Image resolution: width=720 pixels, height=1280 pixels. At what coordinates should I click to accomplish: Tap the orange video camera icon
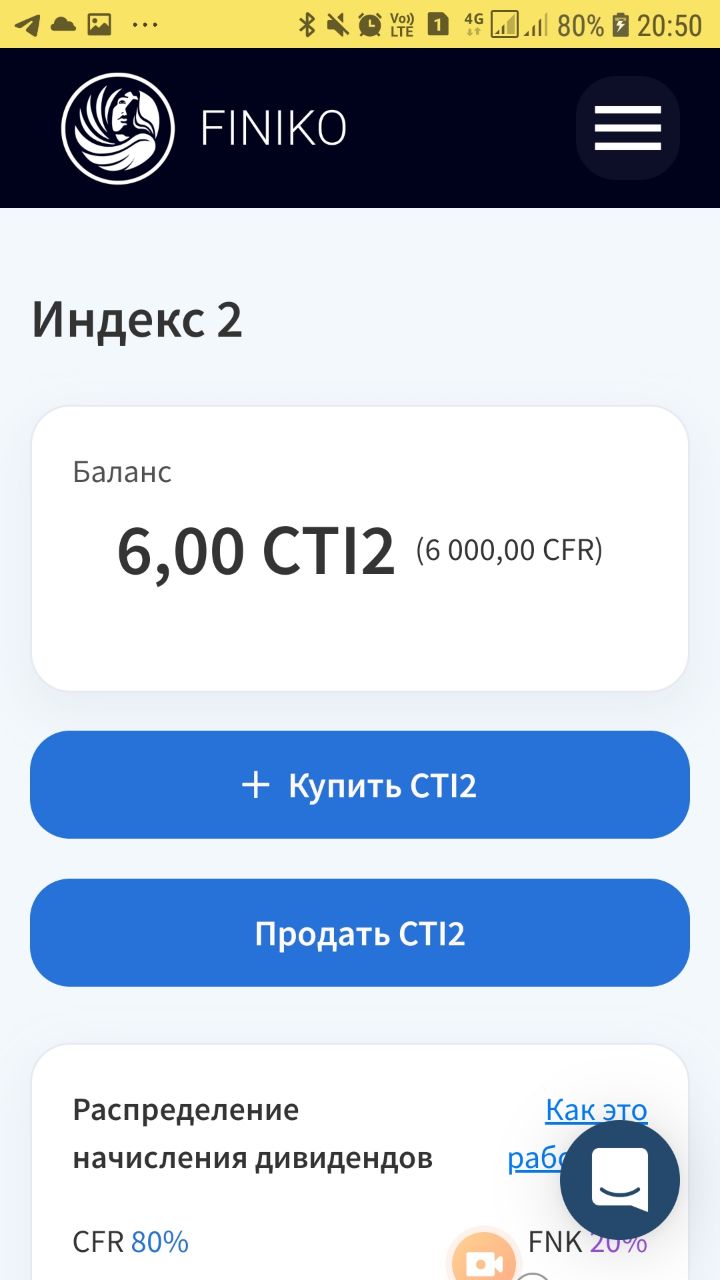click(x=485, y=1260)
